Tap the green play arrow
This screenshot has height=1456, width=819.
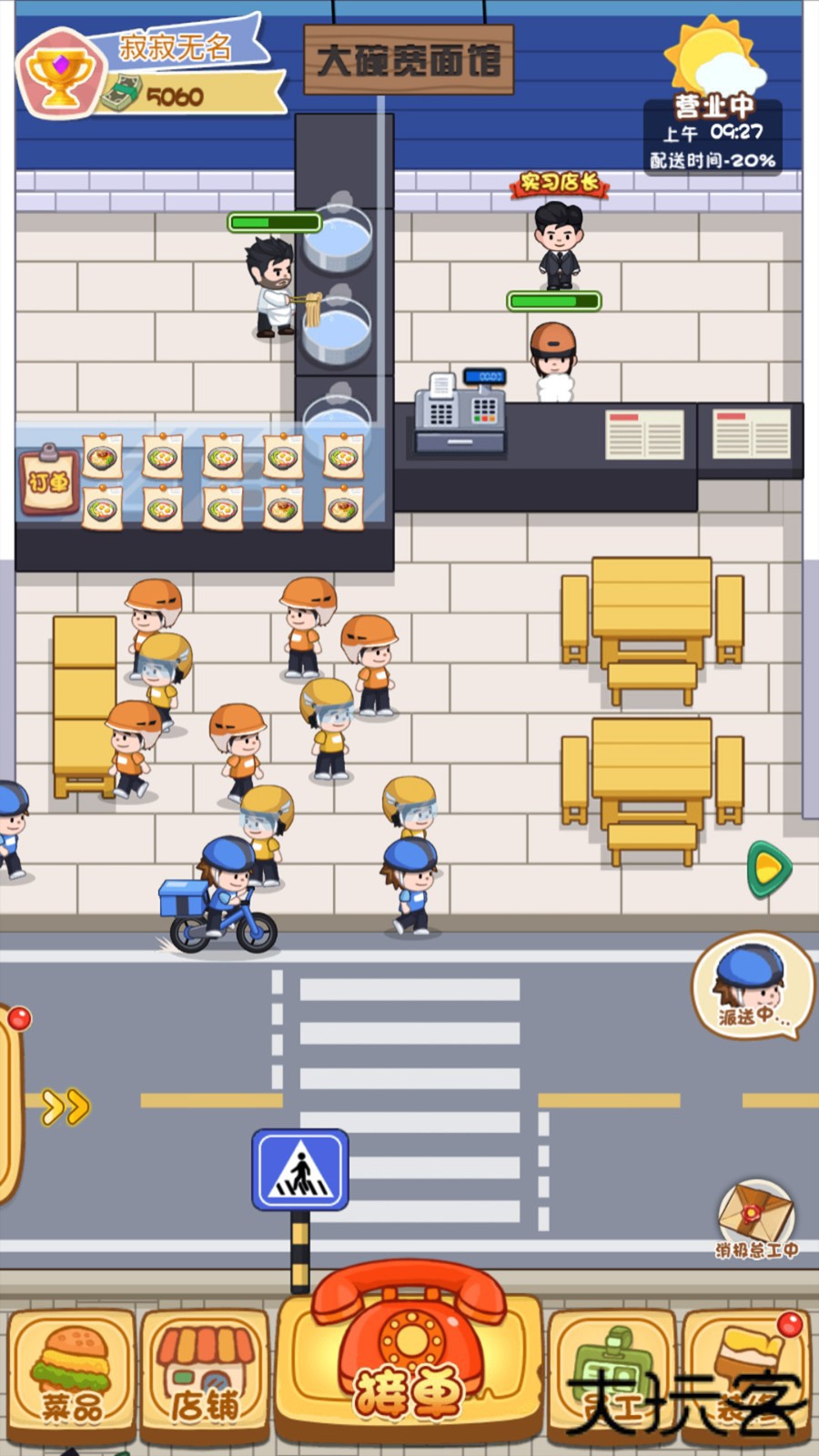769,869
